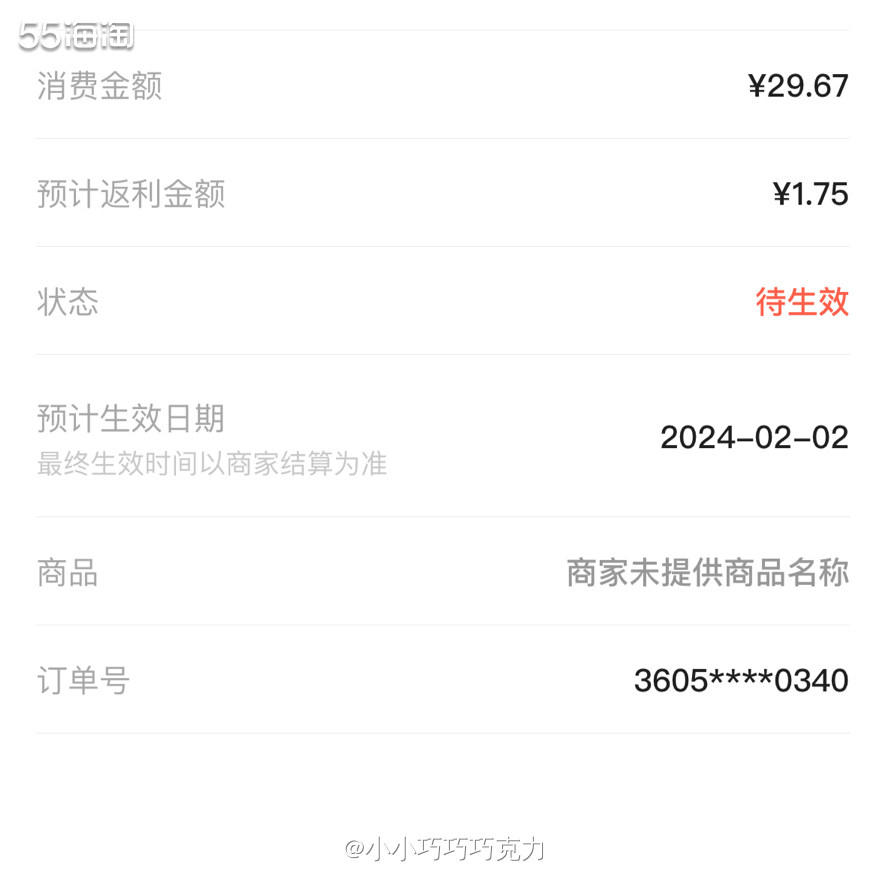Select the 状态 label
Image resolution: width=886 pixels, height=887 pixels.
click(66, 302)
